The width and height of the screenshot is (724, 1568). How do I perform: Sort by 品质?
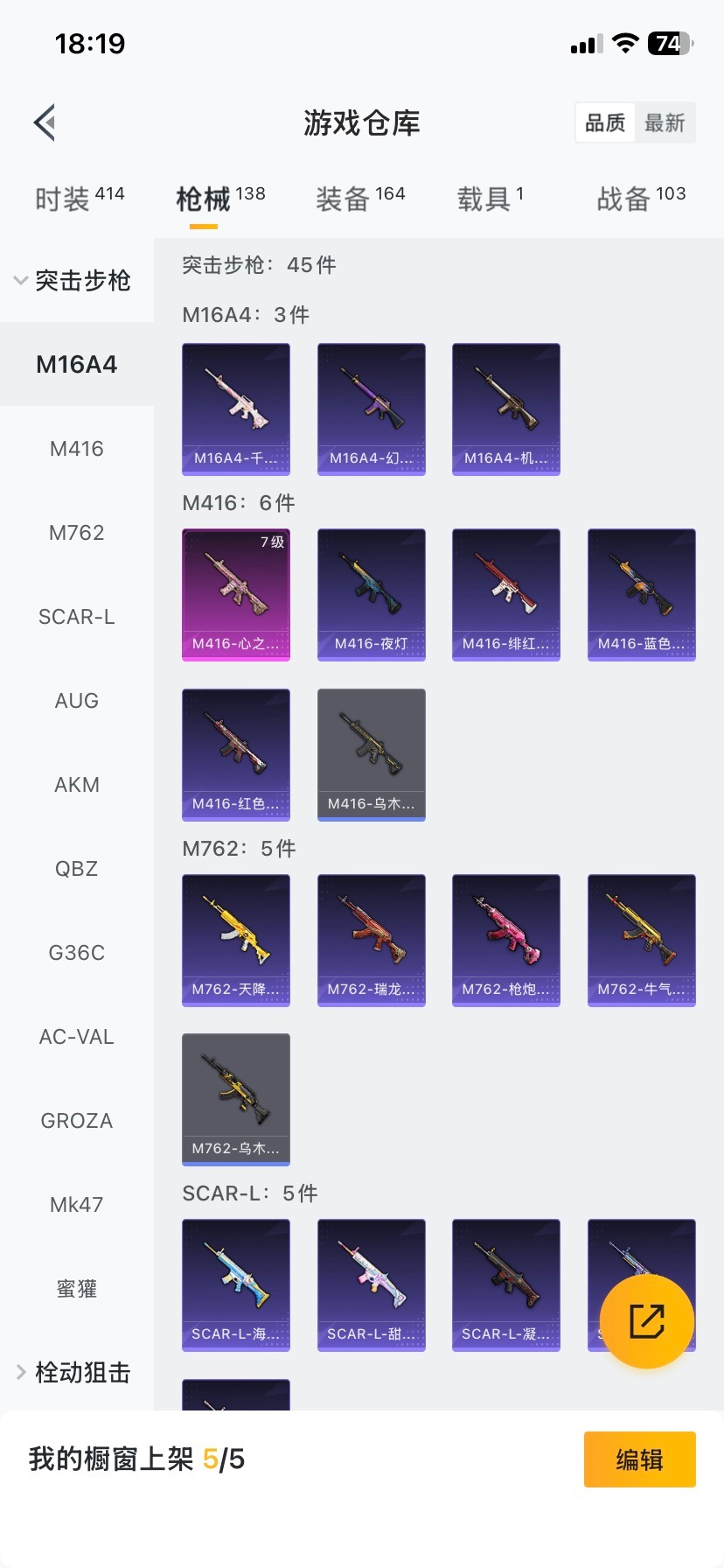coord(605,122)
